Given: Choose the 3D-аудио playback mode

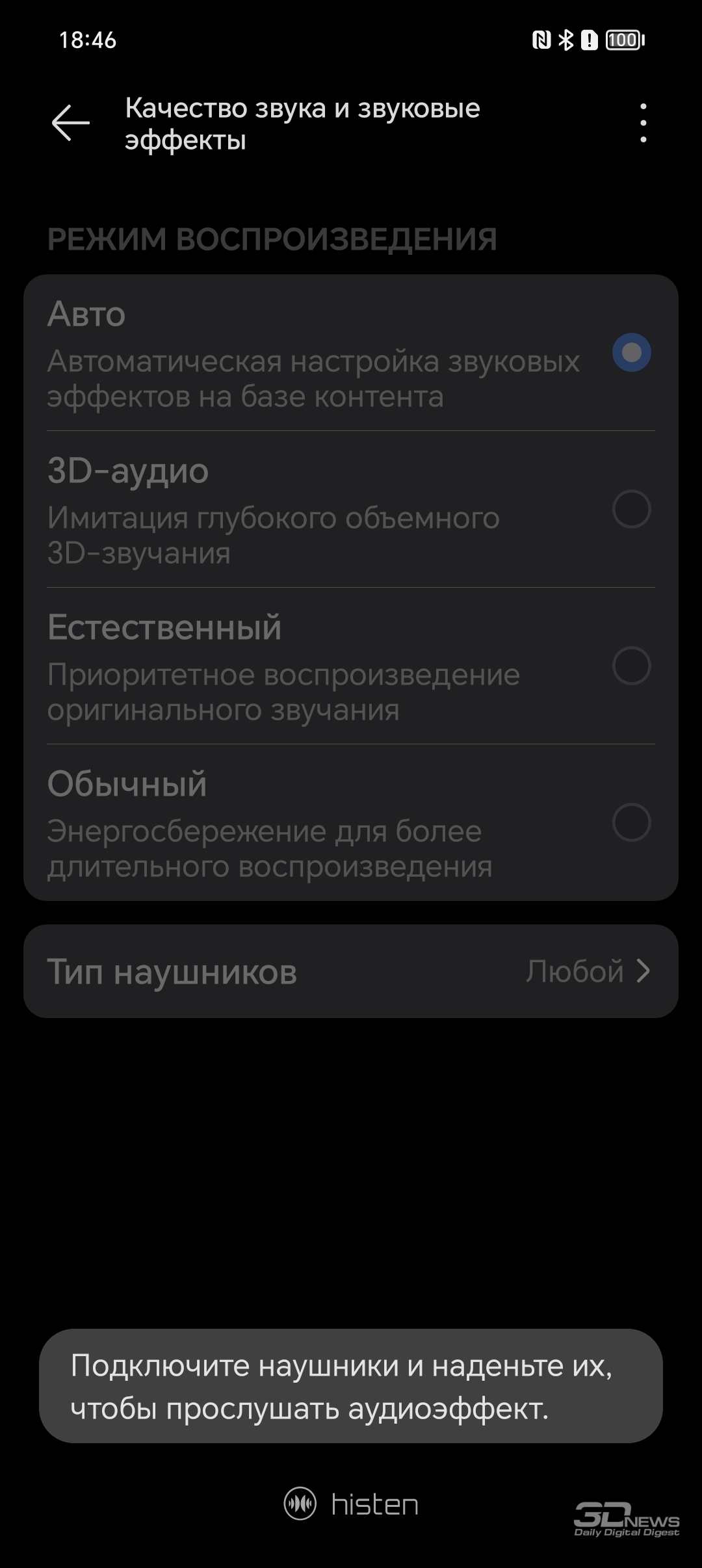Looking at the screenshot, I should coord(351,509).
